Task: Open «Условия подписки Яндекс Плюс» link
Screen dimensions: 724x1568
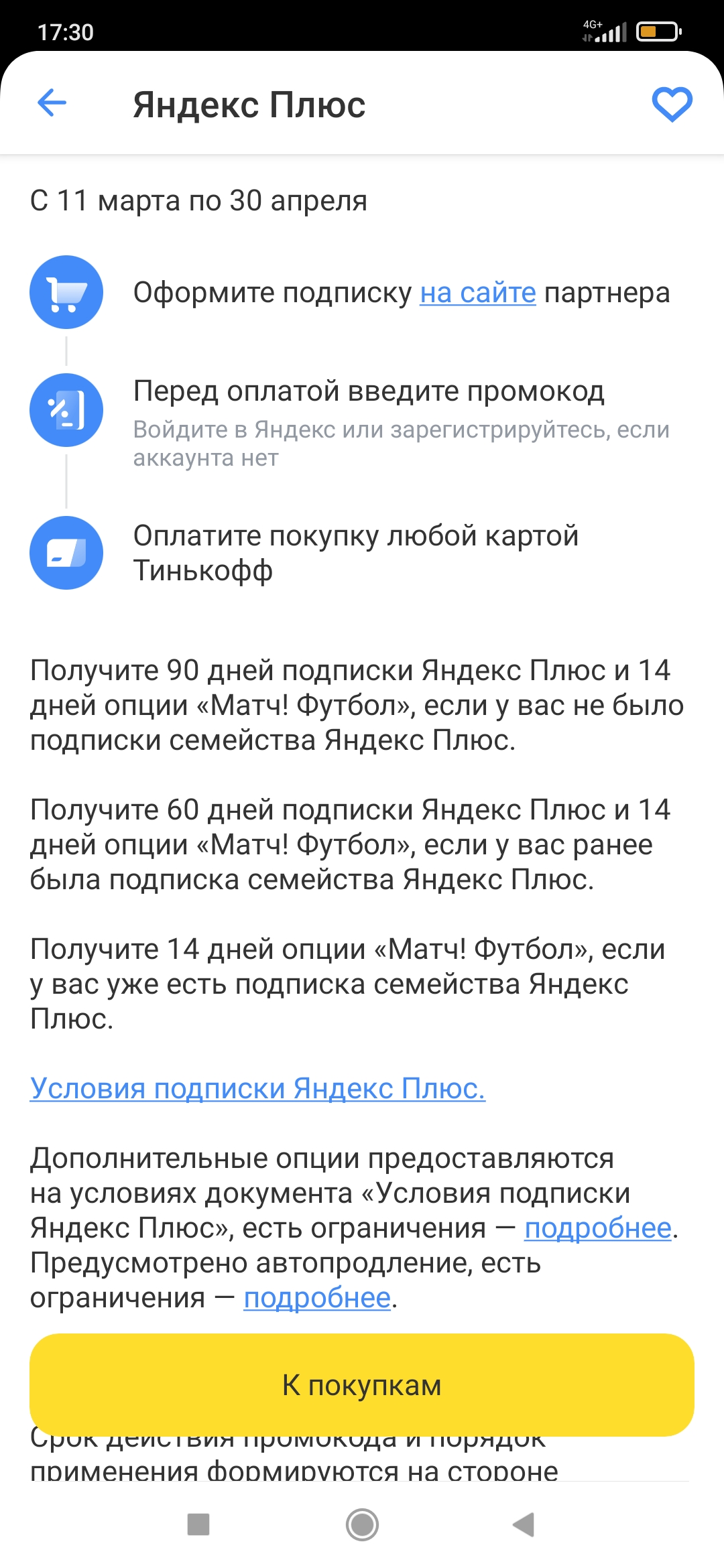Action: (x=257, y=1088)
